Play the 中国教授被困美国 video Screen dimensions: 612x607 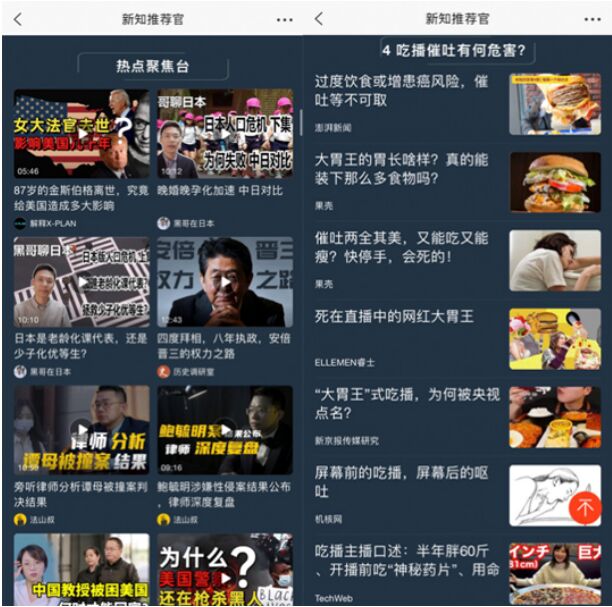pos(81,570)
